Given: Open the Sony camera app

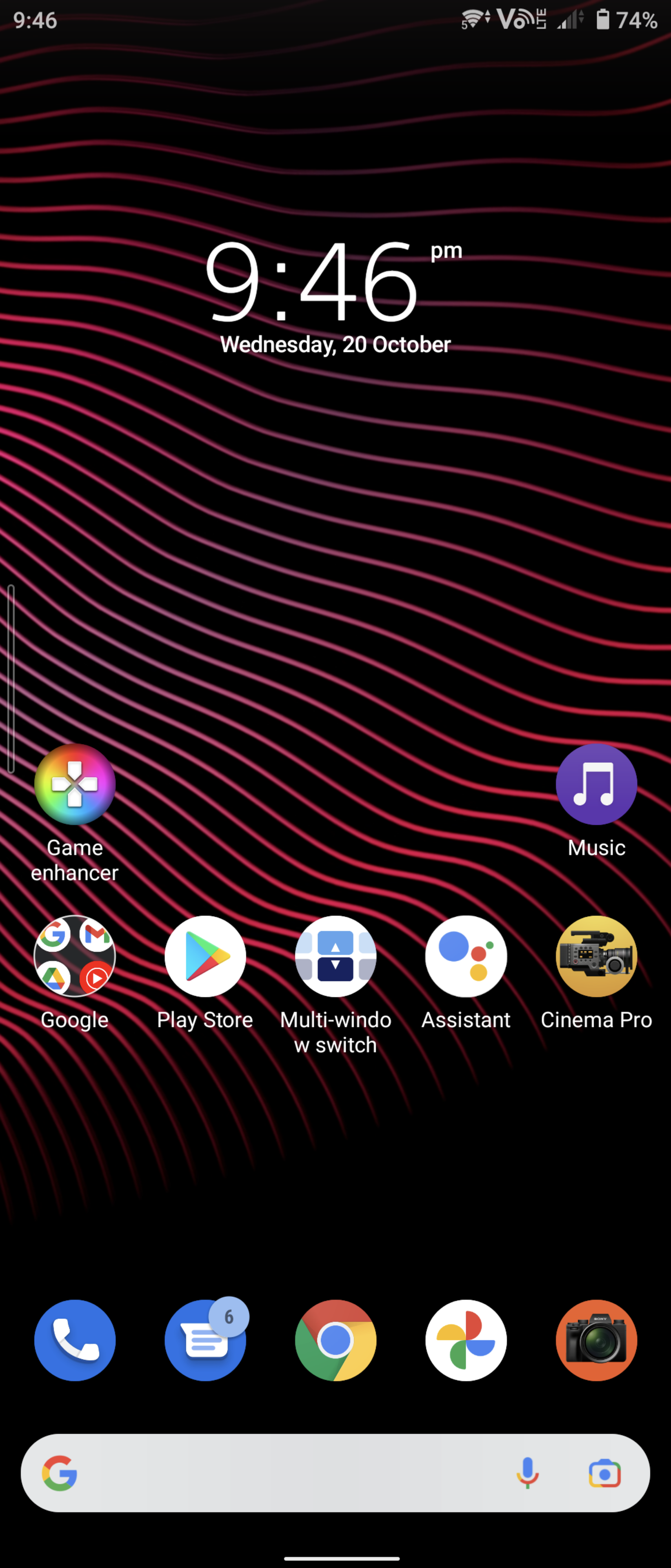Looking at the screenshot, I should point(596,1340).
